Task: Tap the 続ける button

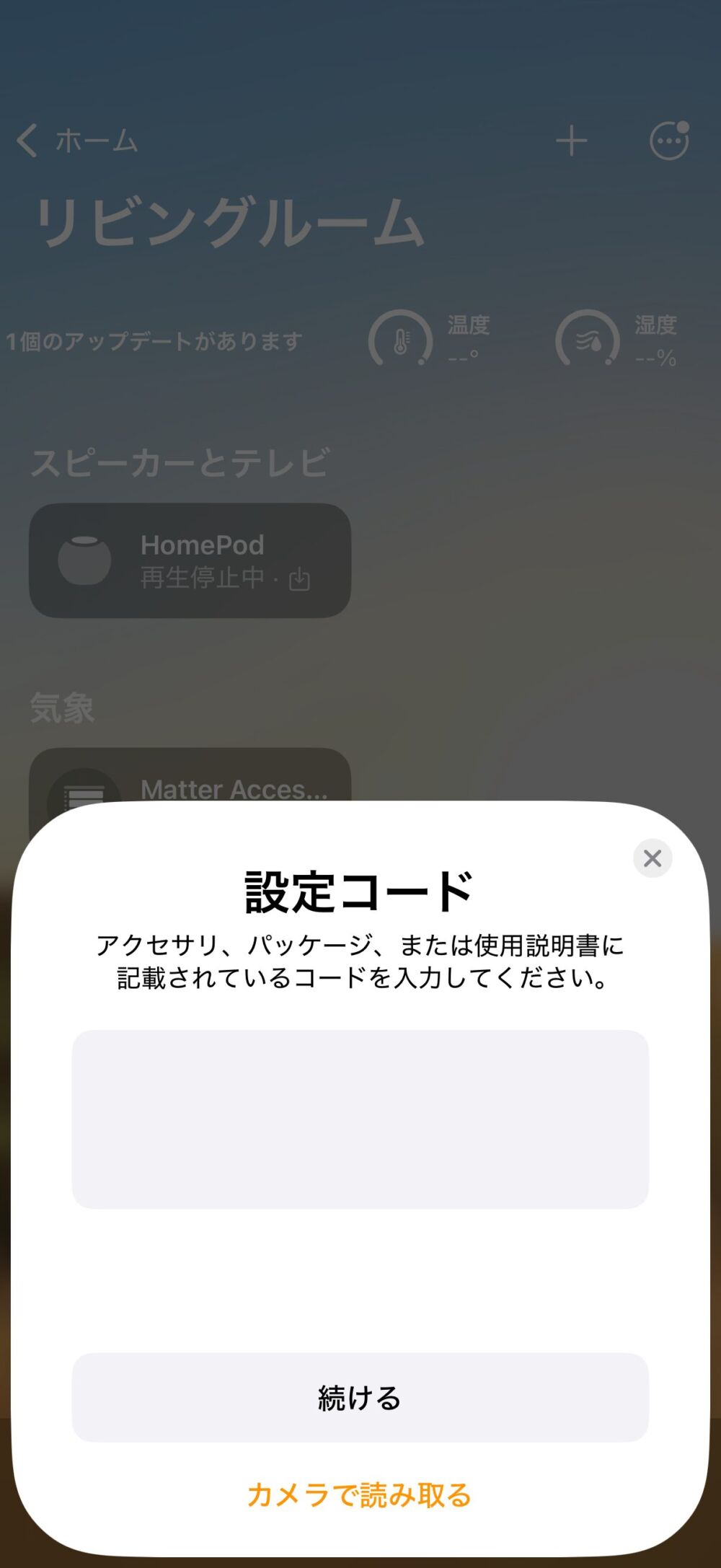Action: coord(360,1398)
